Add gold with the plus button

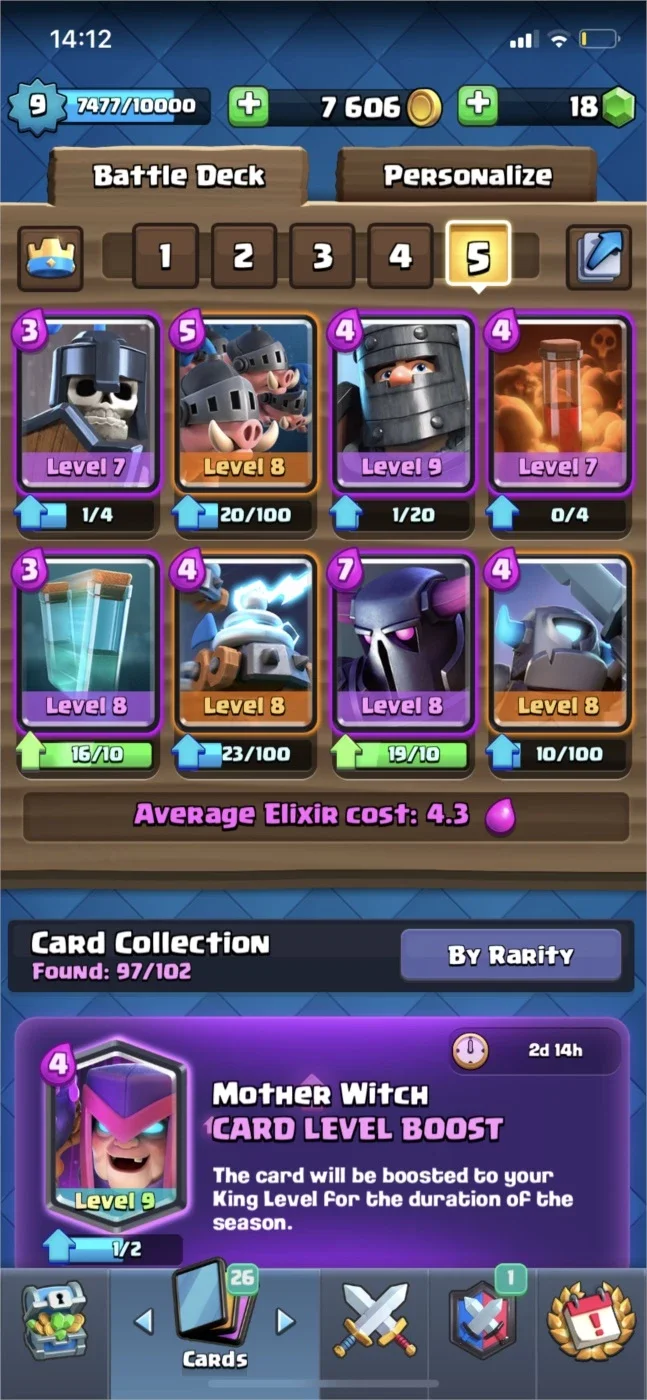[248, 106]
